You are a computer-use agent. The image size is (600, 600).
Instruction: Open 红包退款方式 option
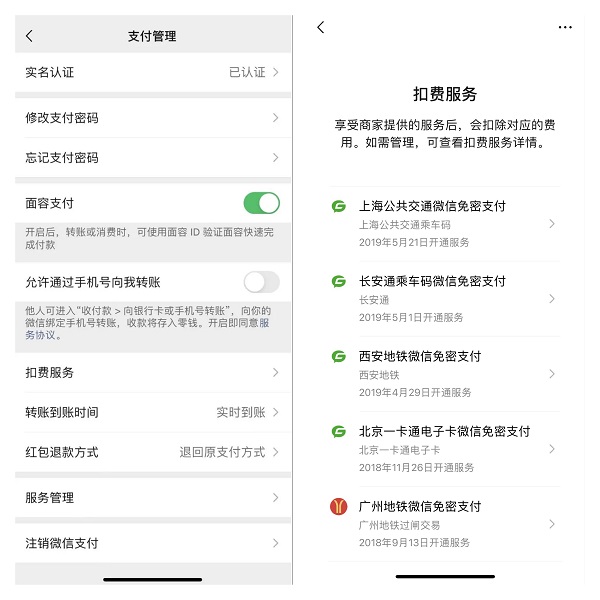pos(152,452)
